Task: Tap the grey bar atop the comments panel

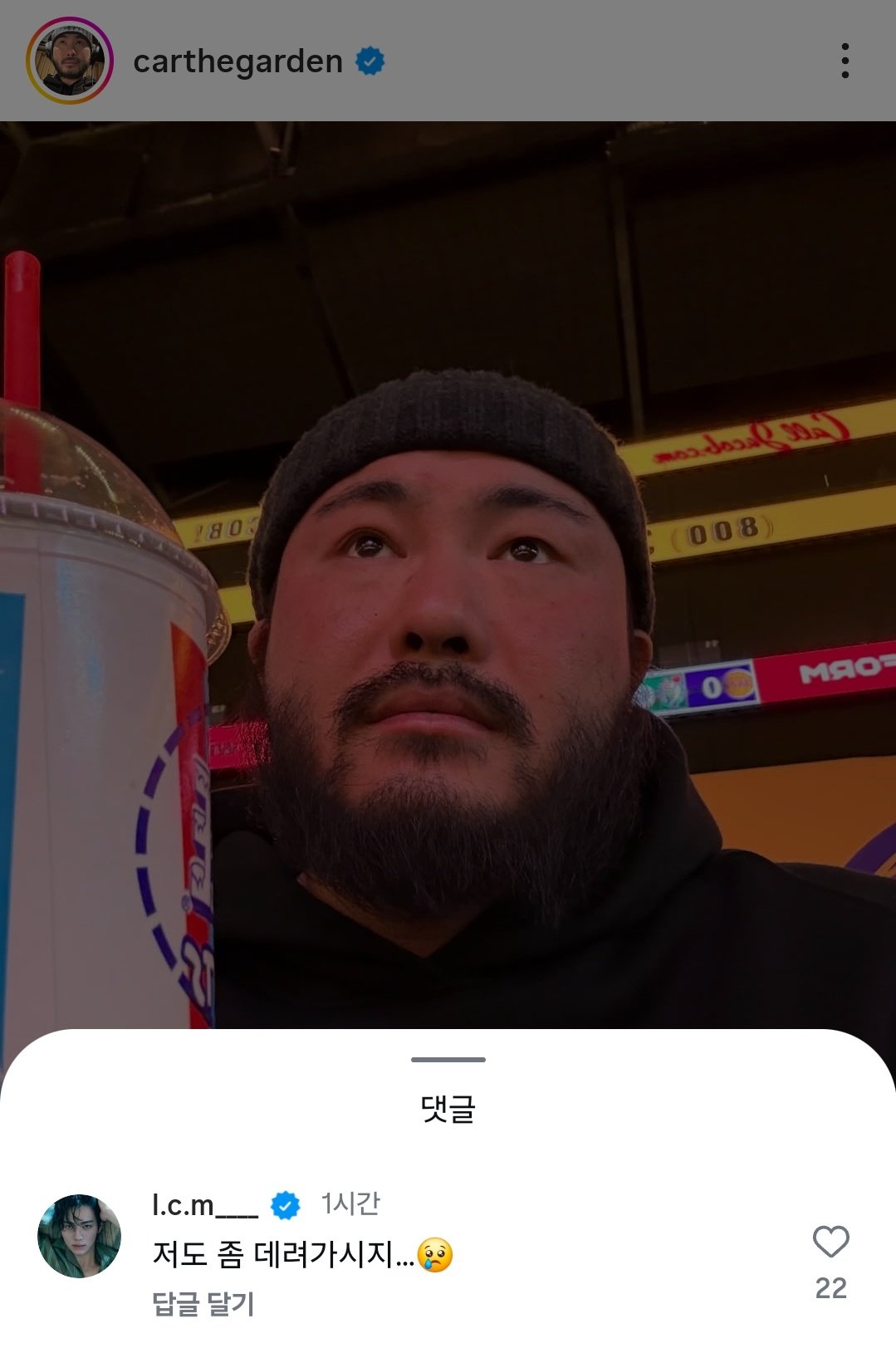Action: [448, 1060]
